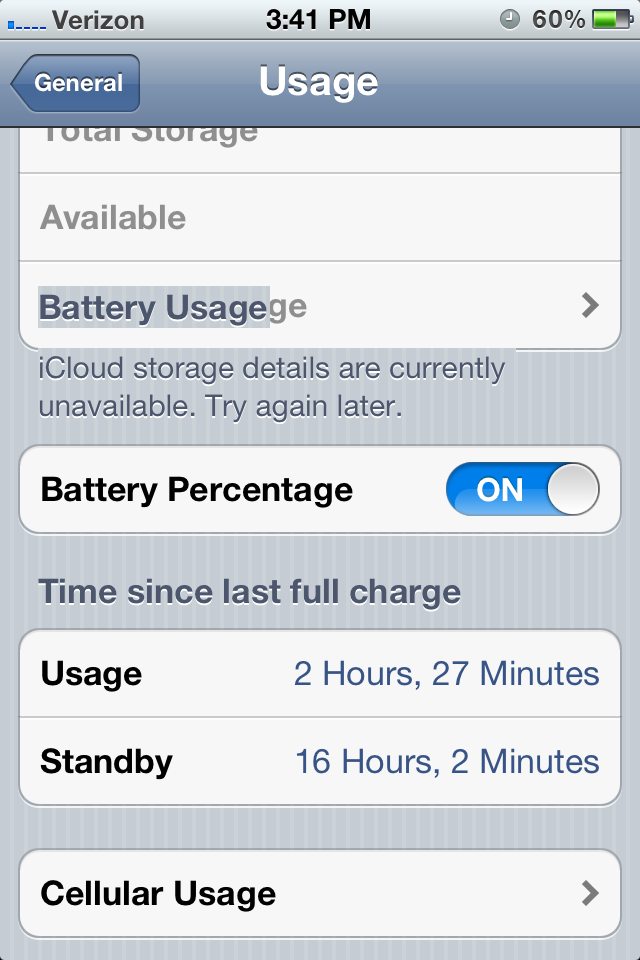Image resolution: width=640 pixels, height=960 pixels.
Task: Open the Battery Usage row
Action: pyautogui.click(x=320, y=306)
